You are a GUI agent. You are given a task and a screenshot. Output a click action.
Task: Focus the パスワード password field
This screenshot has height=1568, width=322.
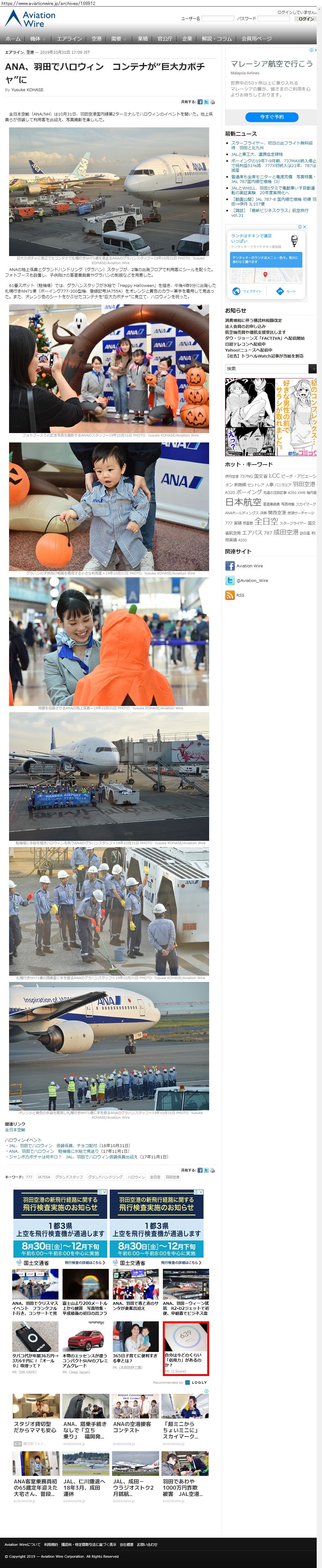point(274,19)
